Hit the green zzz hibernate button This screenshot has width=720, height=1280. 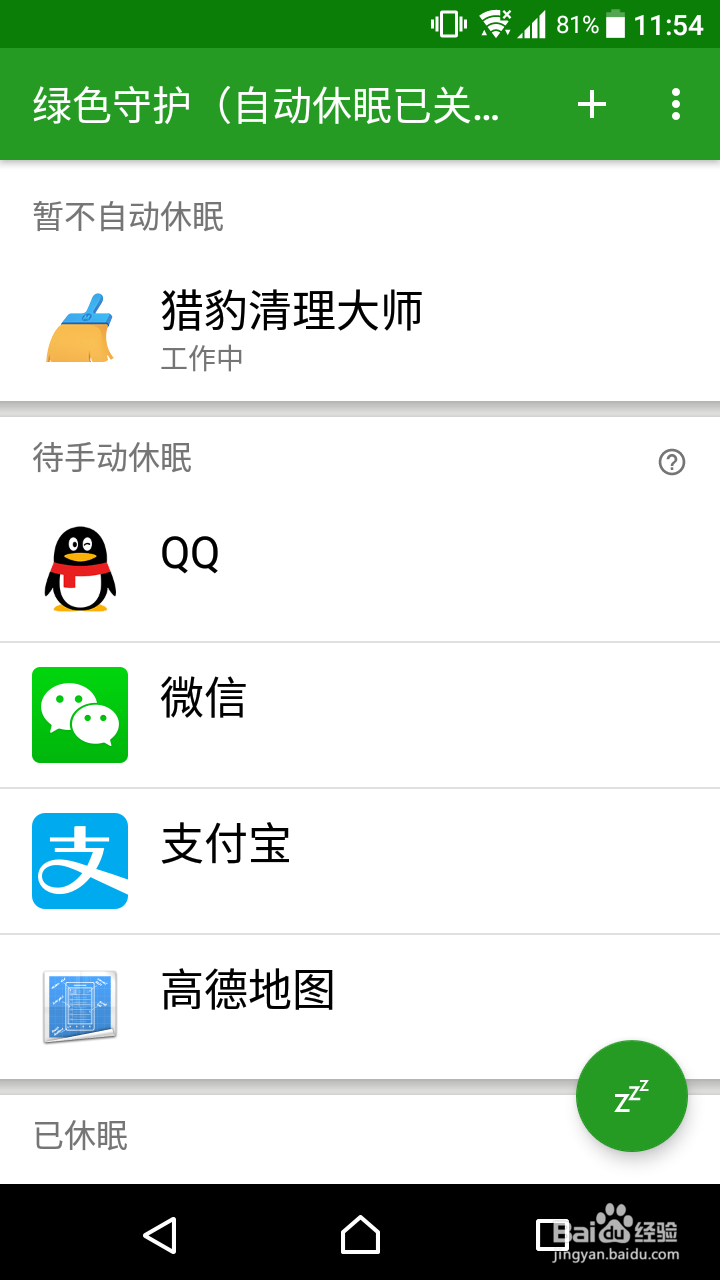[x=632, y=1096]
